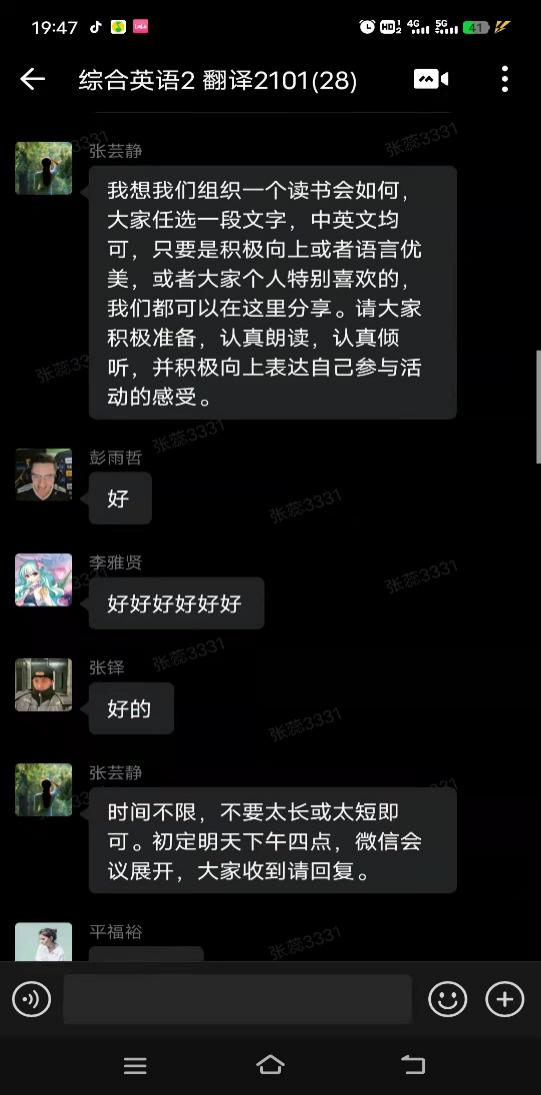Open the plus attachments menu

tap(505, 999)
